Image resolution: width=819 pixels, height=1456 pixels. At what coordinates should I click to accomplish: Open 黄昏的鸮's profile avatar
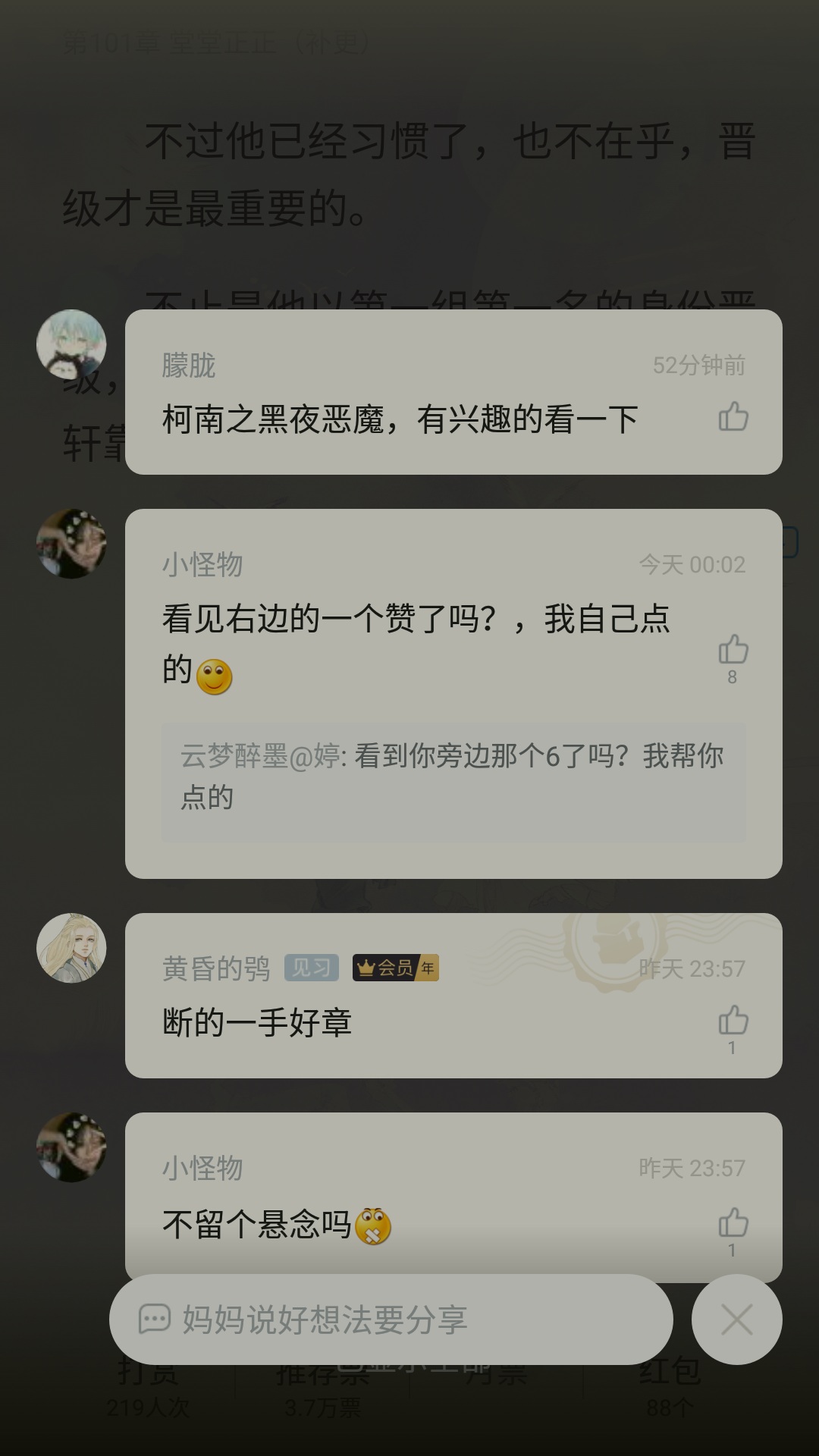71,948
